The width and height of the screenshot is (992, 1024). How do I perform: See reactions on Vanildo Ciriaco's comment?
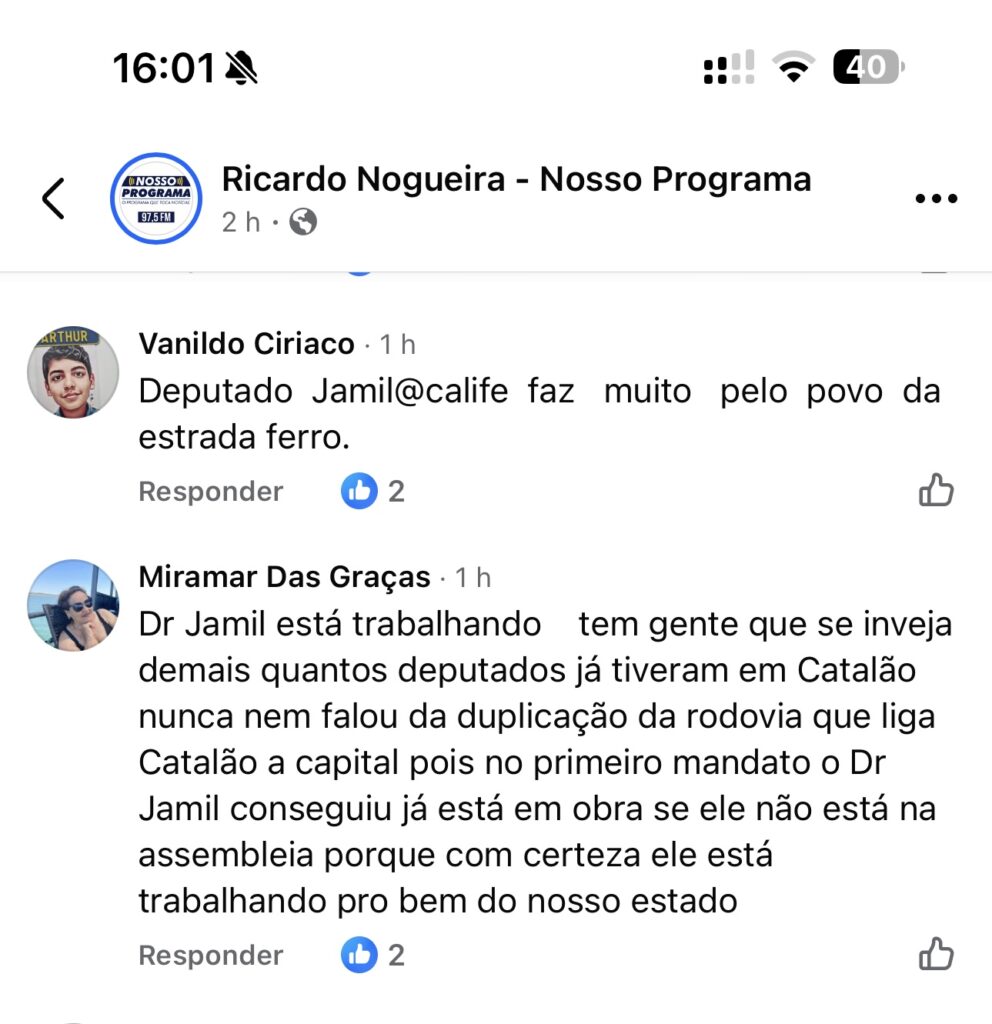click(374, 492)
